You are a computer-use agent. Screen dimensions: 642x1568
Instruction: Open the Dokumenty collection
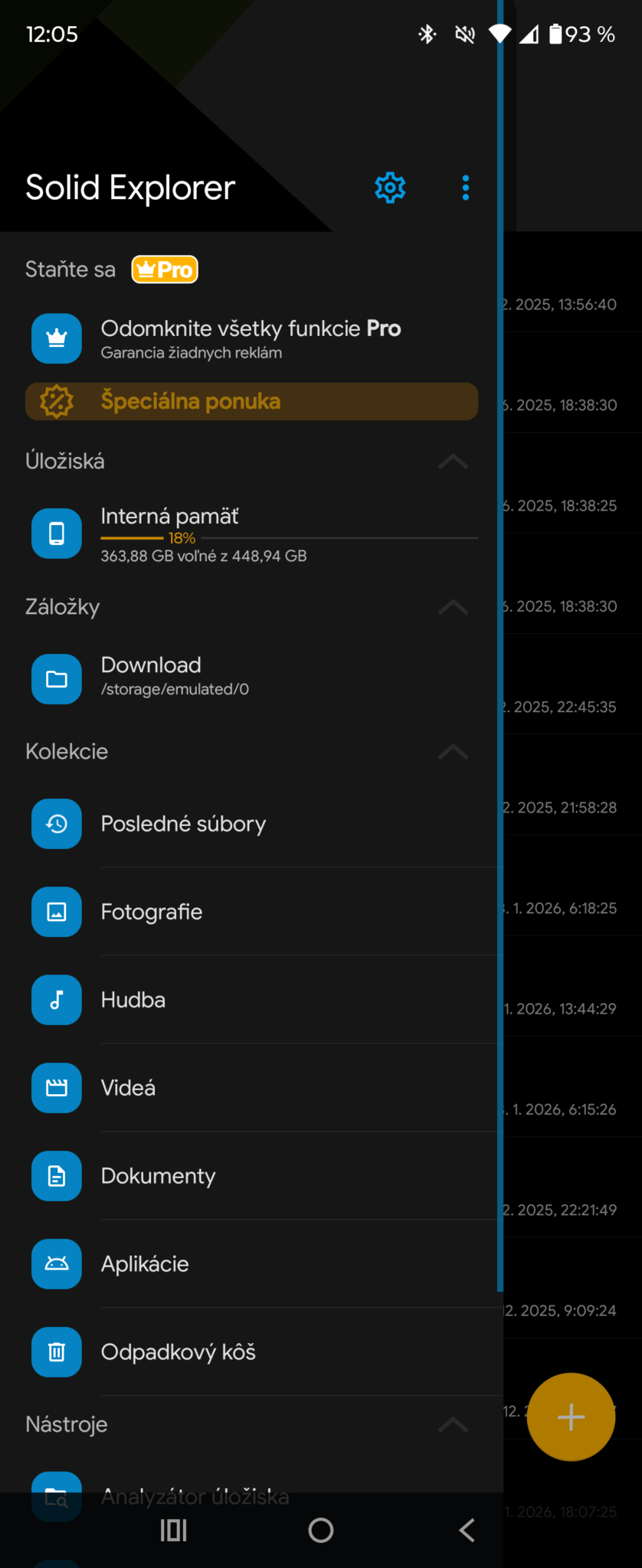[251, 1176]
